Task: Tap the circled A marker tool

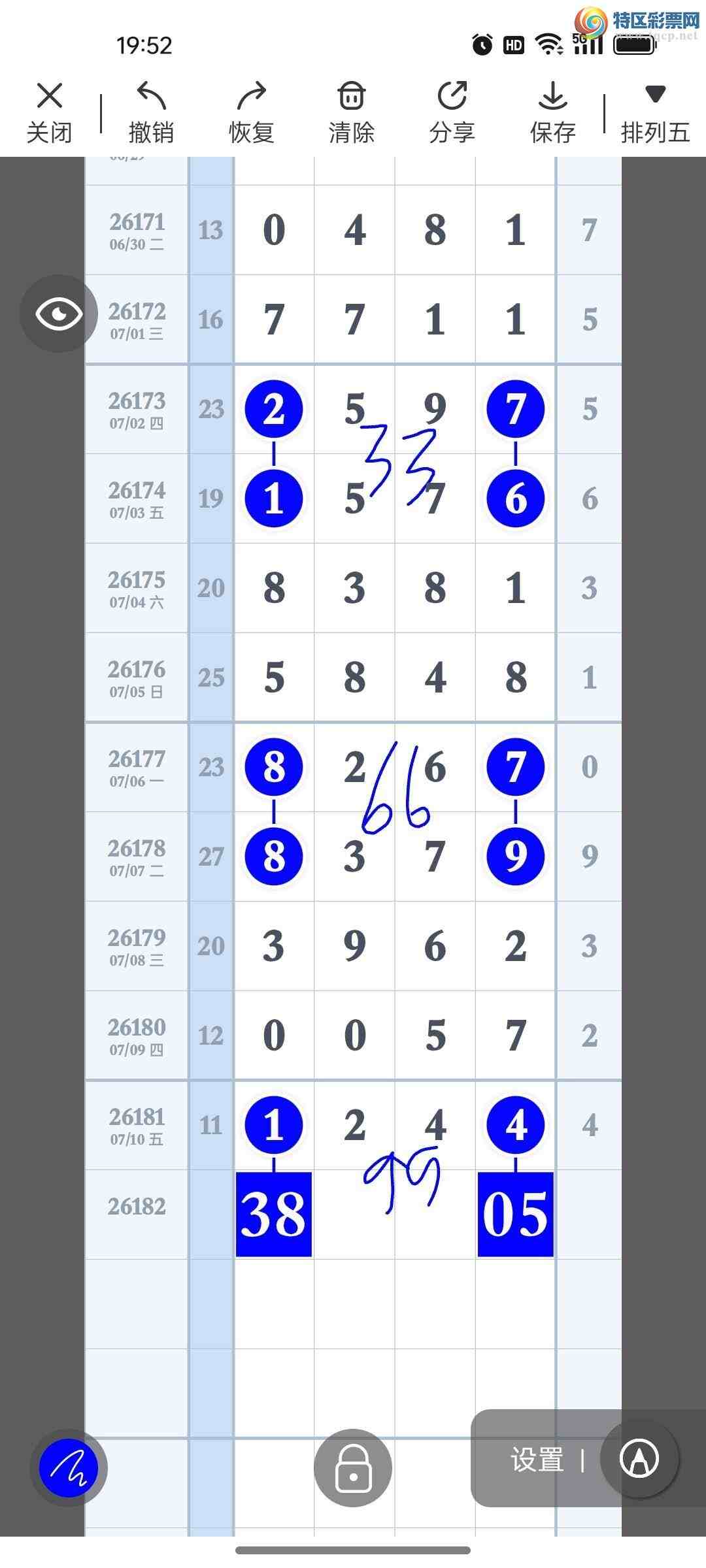Action: tap(639, 1458)
